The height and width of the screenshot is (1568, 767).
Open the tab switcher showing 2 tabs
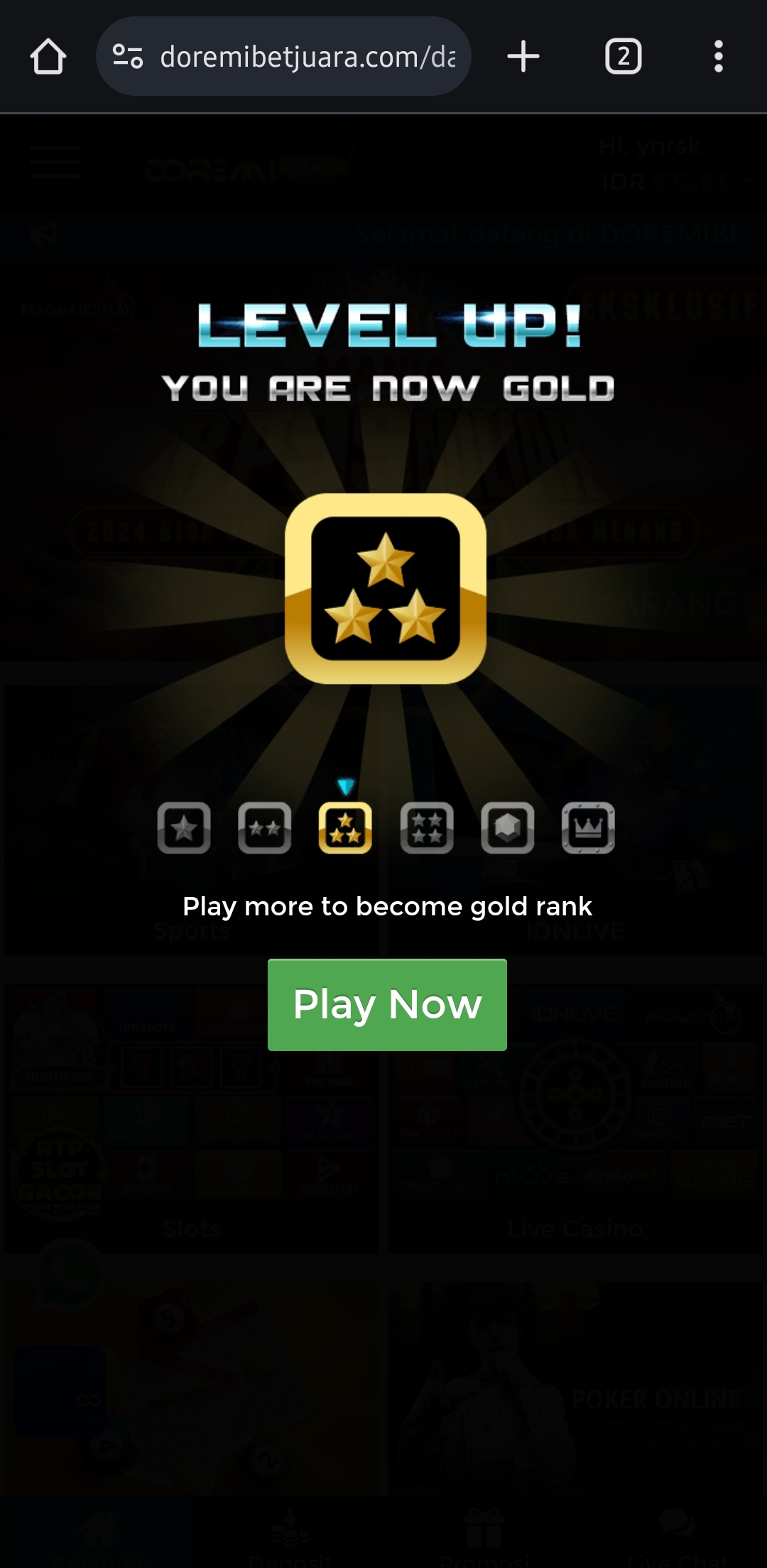(623, 57)
